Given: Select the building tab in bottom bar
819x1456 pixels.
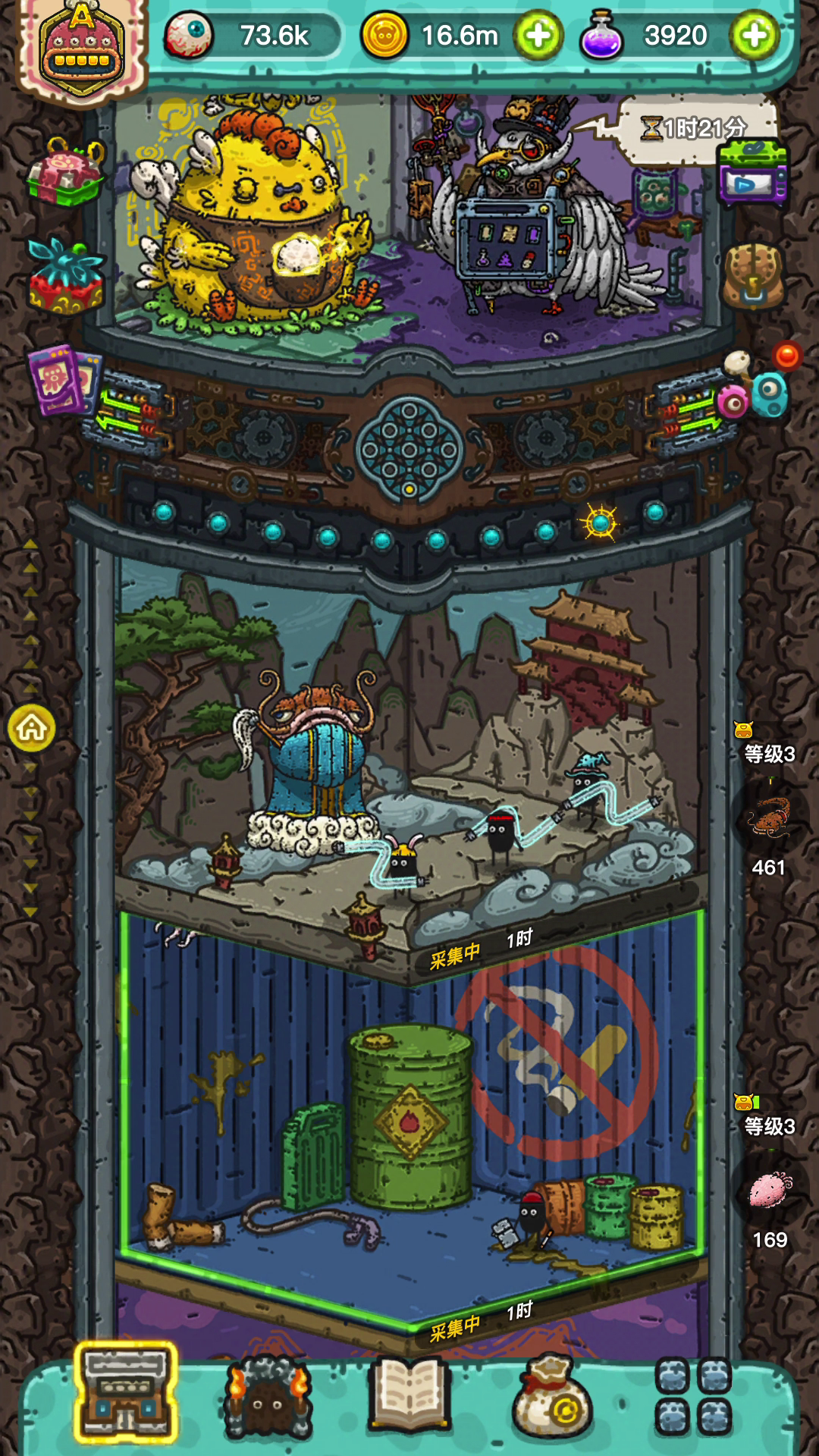Looking at the screenshot, I should [x=126, y=1392].
